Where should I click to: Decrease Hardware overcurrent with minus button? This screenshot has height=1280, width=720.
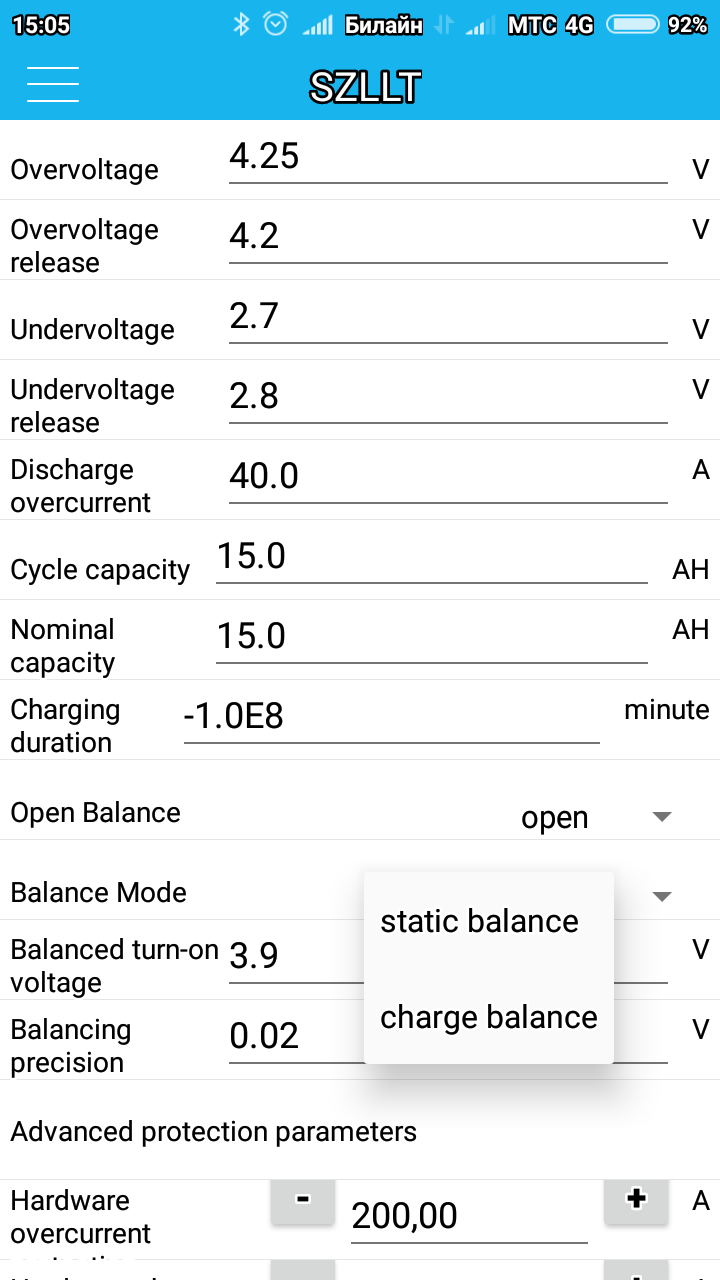coord(302,1199)
